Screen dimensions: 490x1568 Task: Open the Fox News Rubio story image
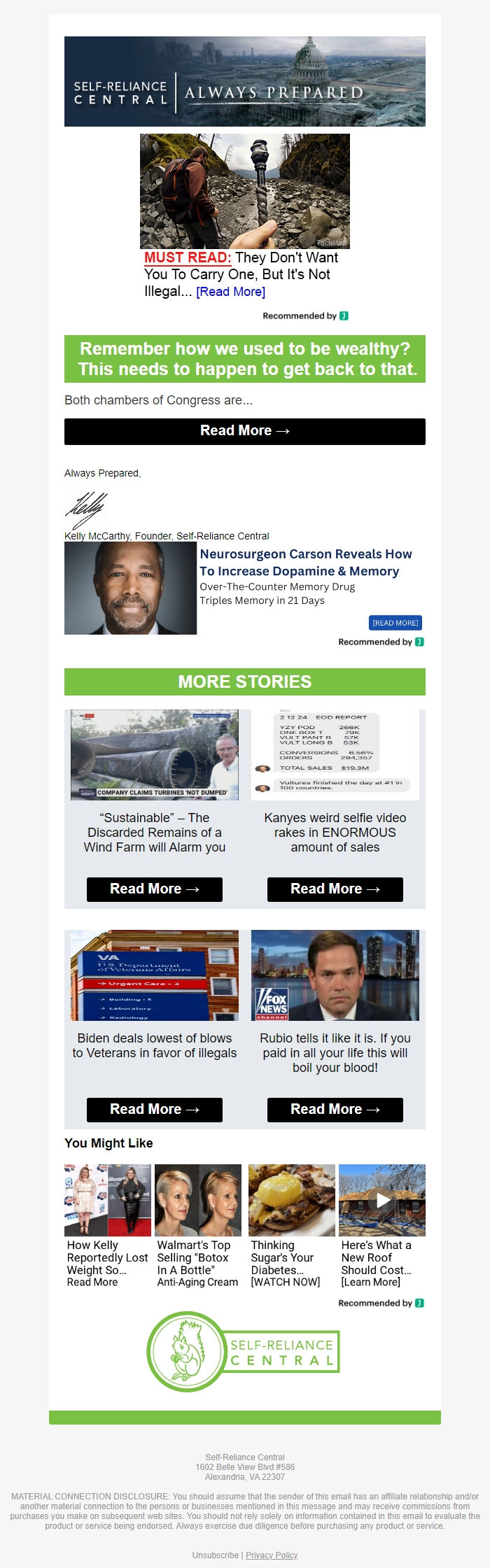(335, 975)
